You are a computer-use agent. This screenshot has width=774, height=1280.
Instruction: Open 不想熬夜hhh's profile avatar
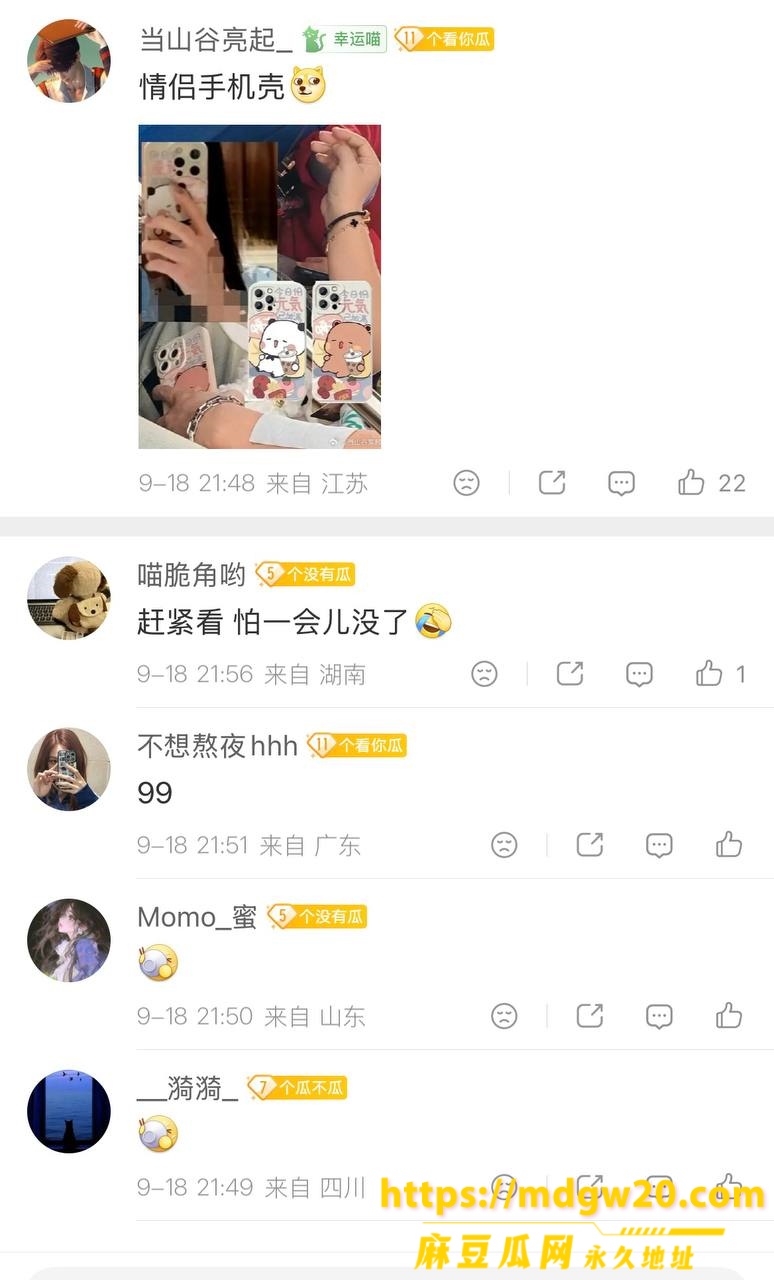coord(68,769)
